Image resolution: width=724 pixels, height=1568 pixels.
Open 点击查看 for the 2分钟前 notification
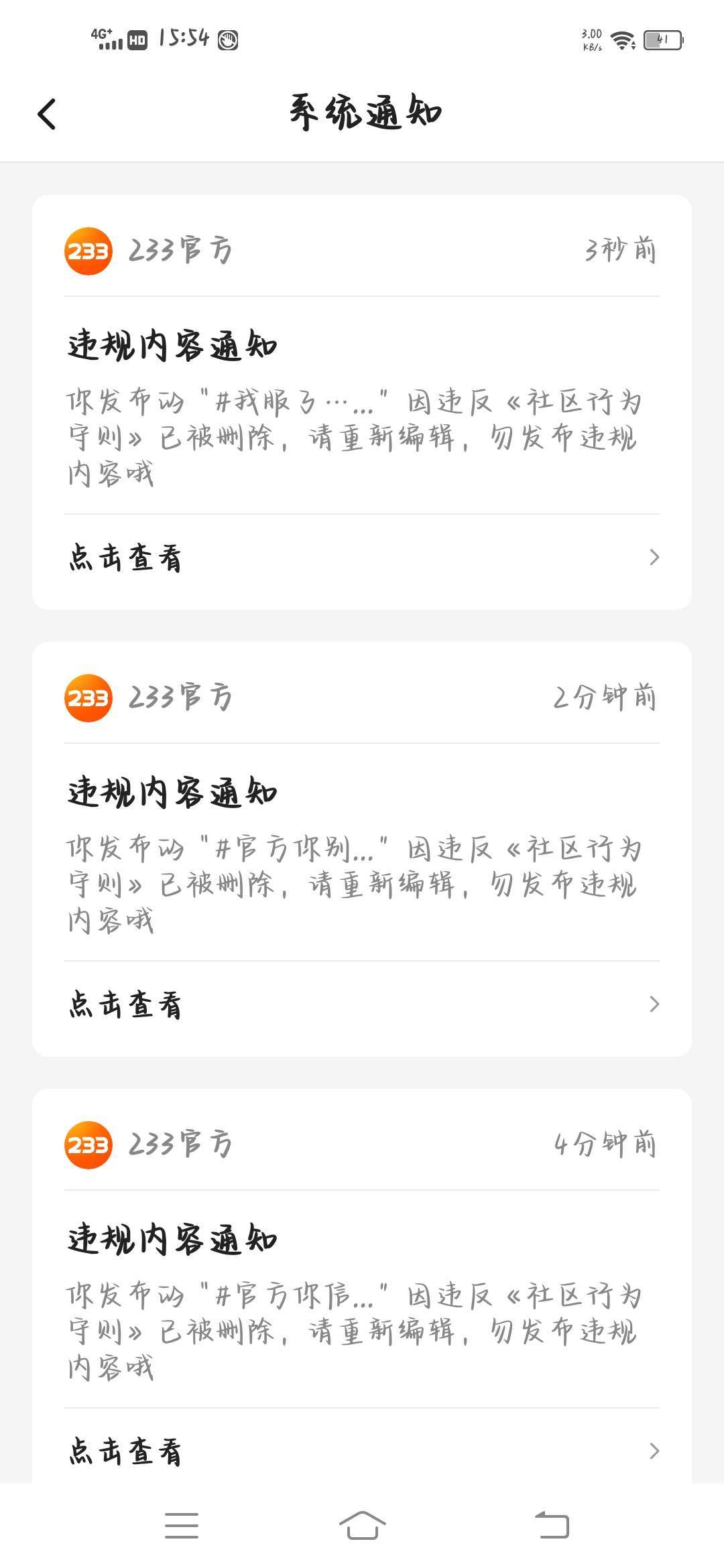click(362, 1005)
